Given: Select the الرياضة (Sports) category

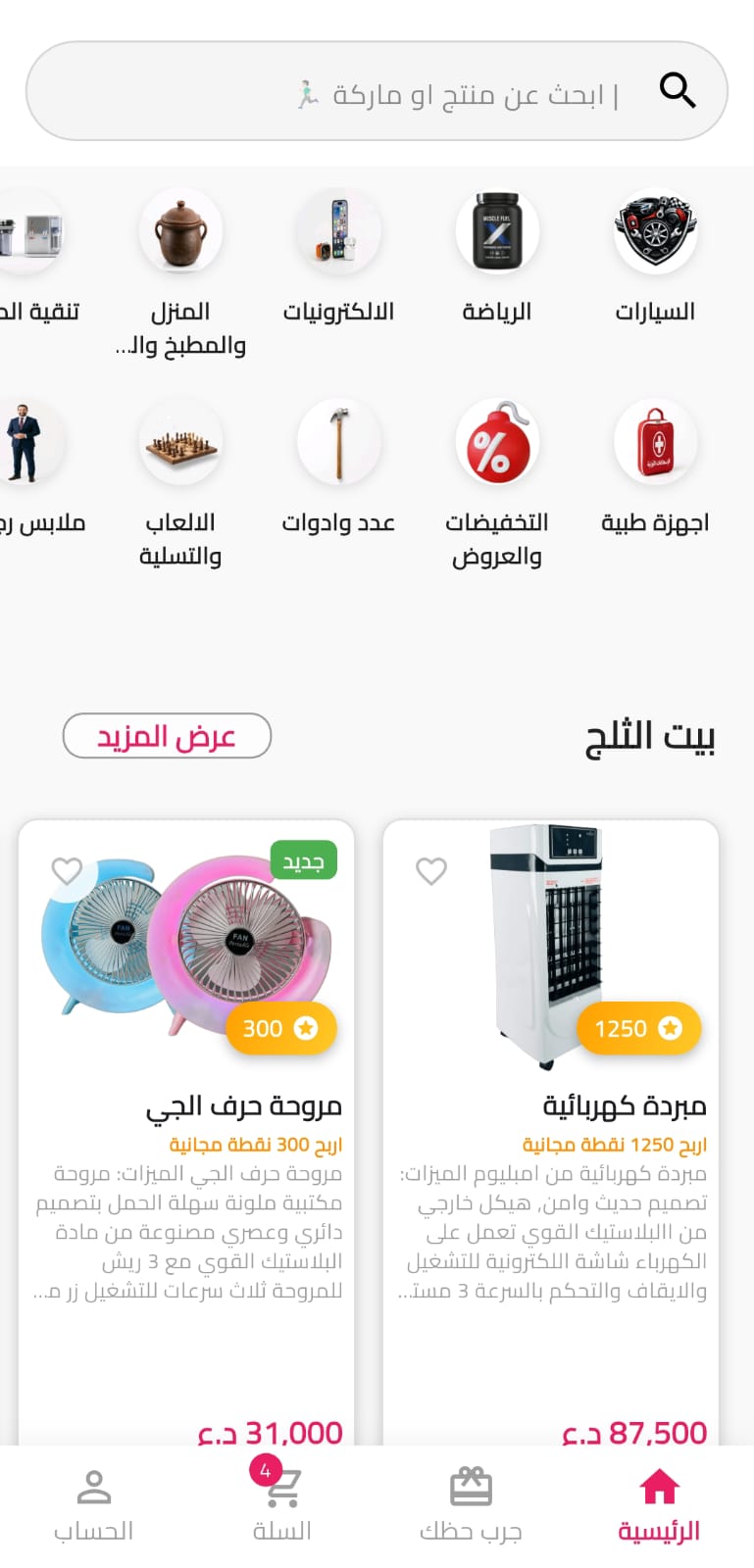Looking at the screenshot, I should [x=497, y=231].
